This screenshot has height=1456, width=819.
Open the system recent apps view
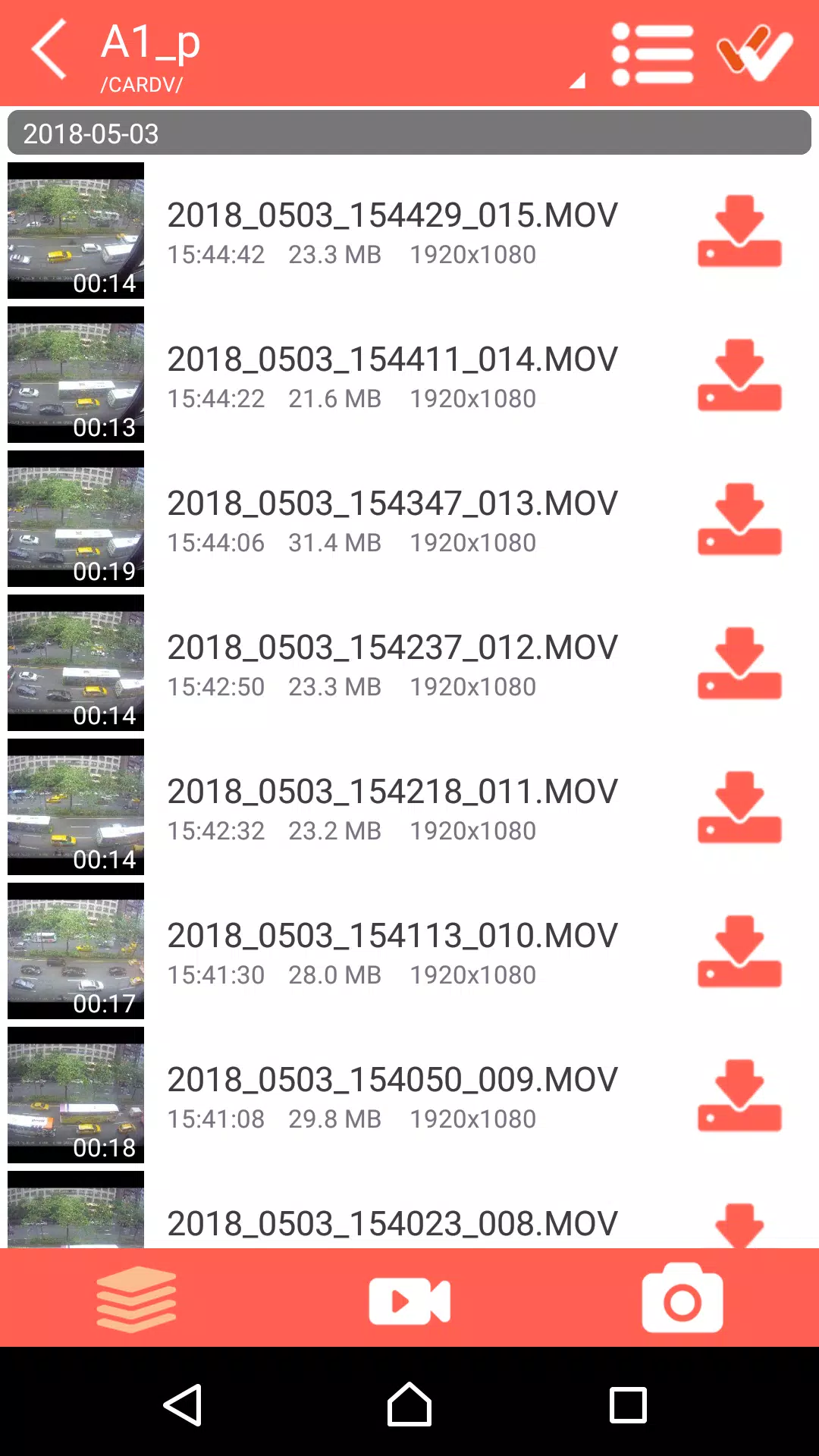point(628,1405)
